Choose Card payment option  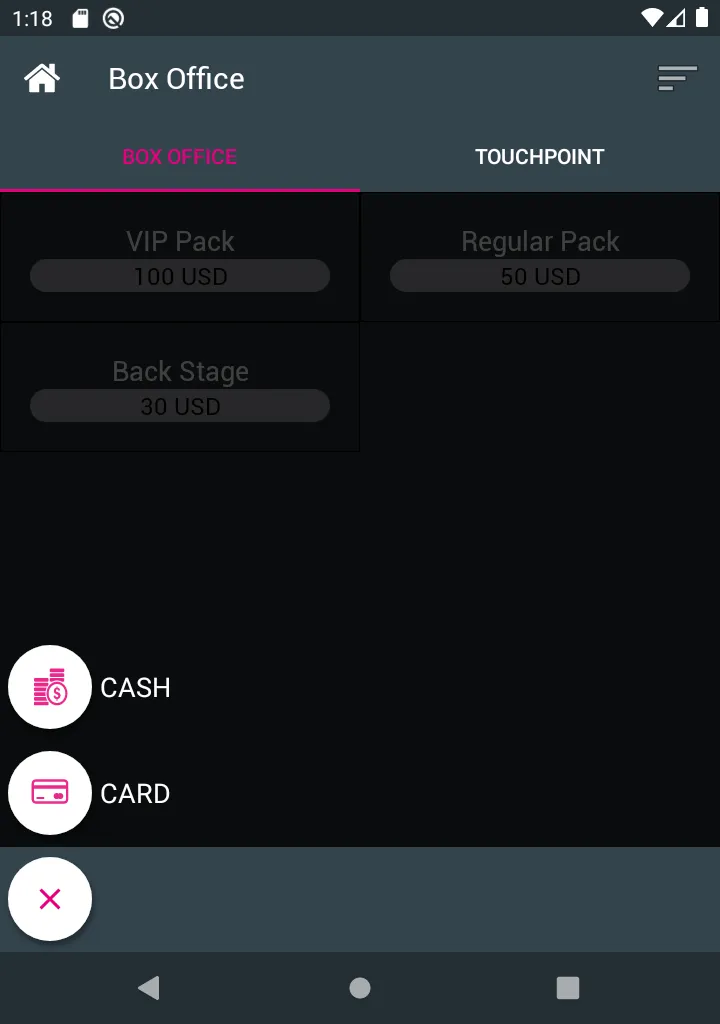50,793
